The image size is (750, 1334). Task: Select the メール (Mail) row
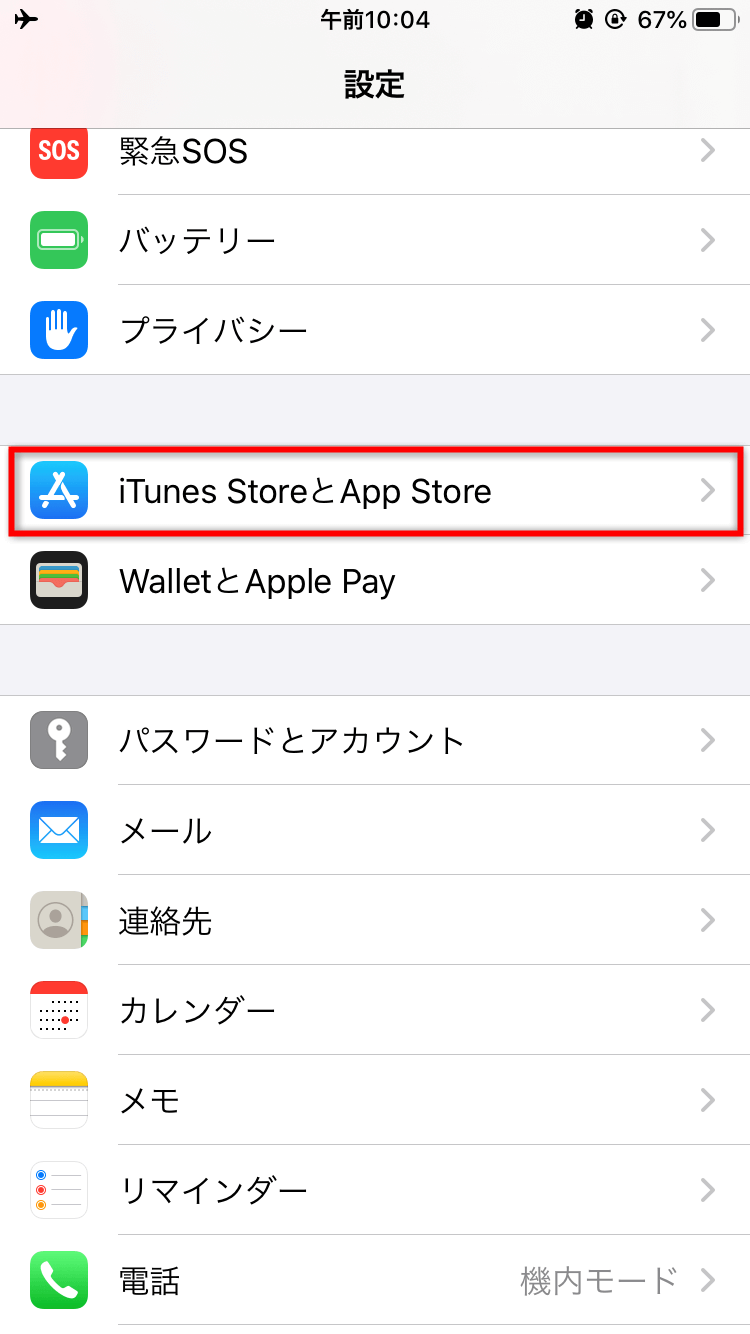click(x=374, y=830)
